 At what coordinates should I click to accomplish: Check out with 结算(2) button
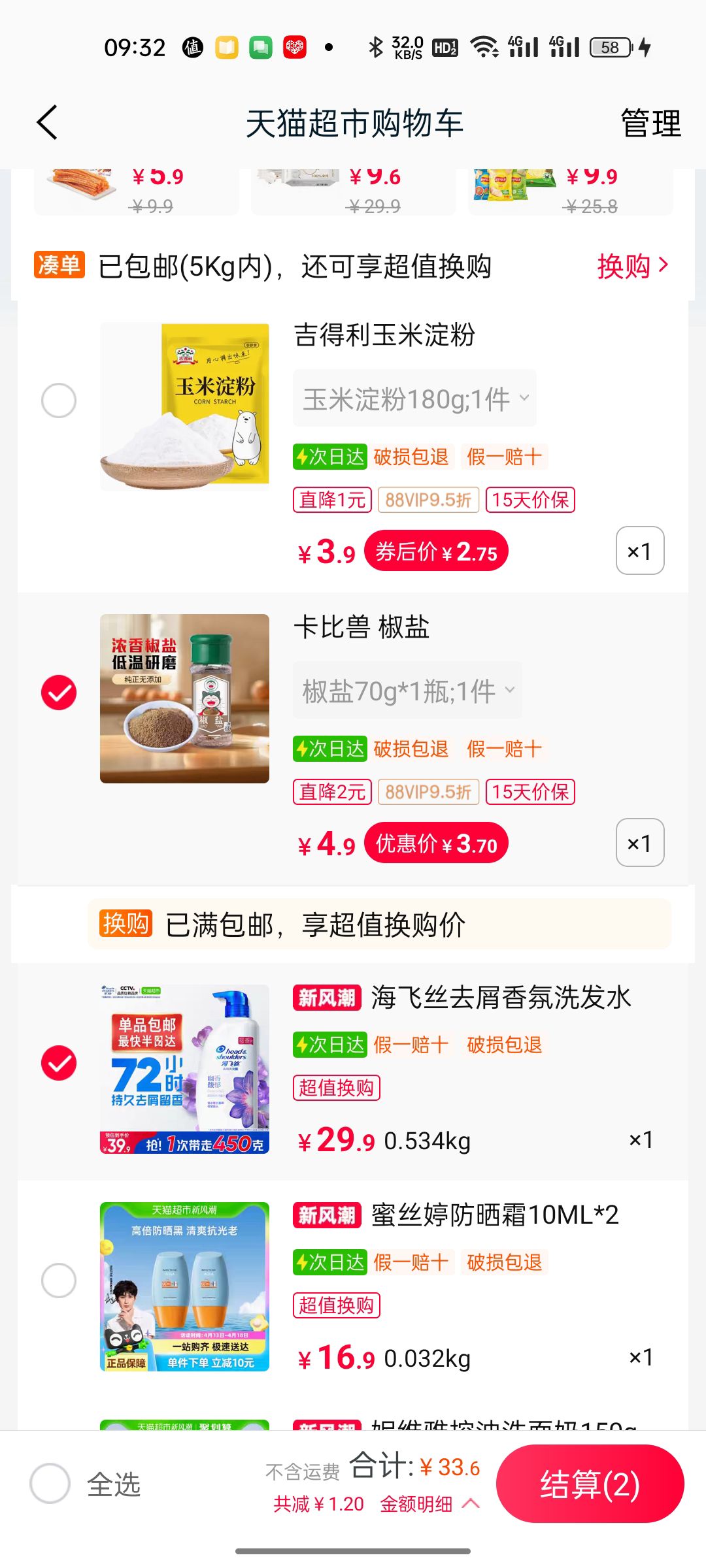[x=590, y=1484]
